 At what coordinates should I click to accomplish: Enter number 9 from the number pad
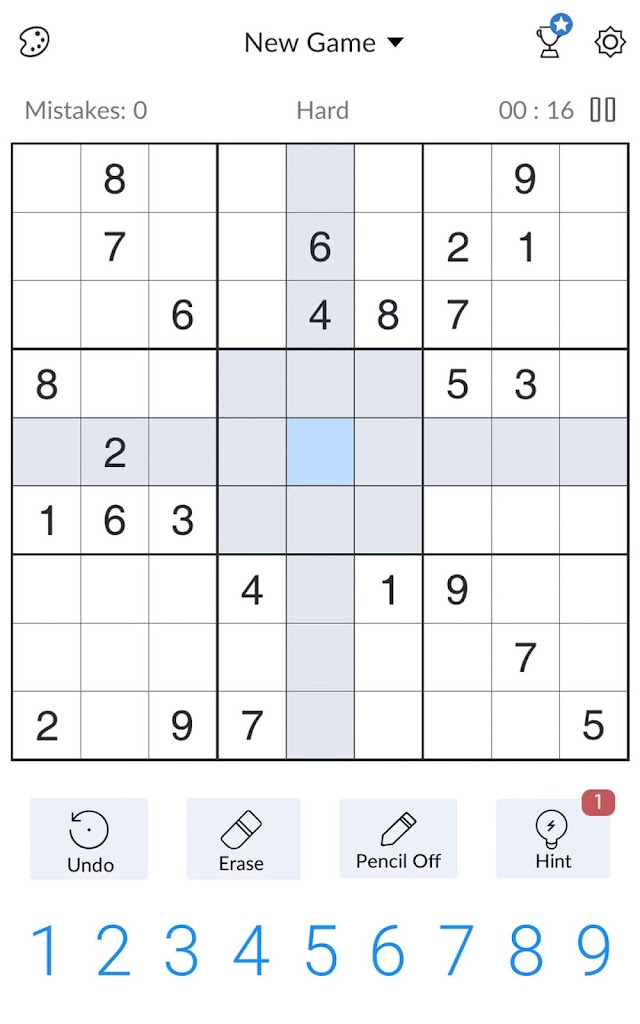click(x=594, y=951)
